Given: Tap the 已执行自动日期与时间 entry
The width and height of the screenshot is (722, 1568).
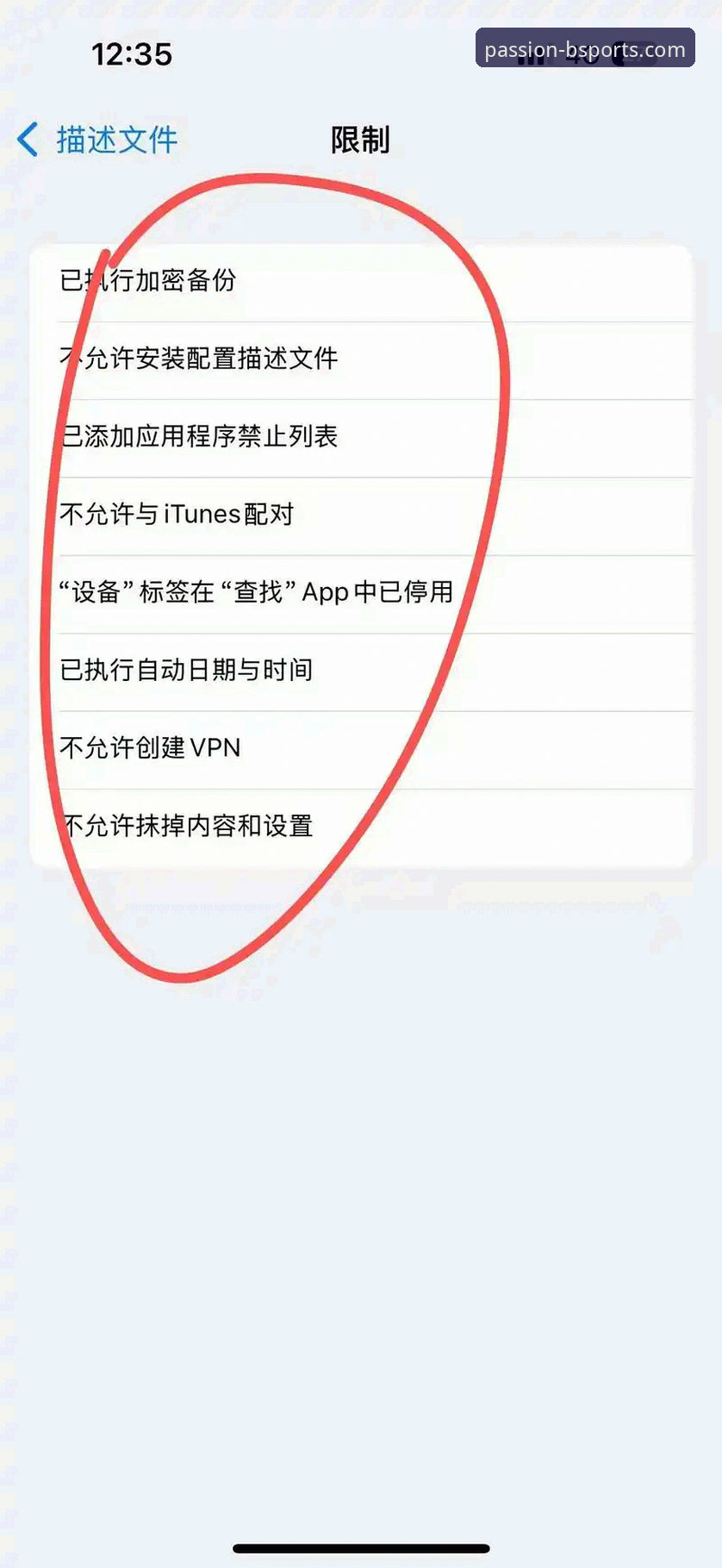Looking at the screenshot, I should pyautogui.click(x=186, y=671).
